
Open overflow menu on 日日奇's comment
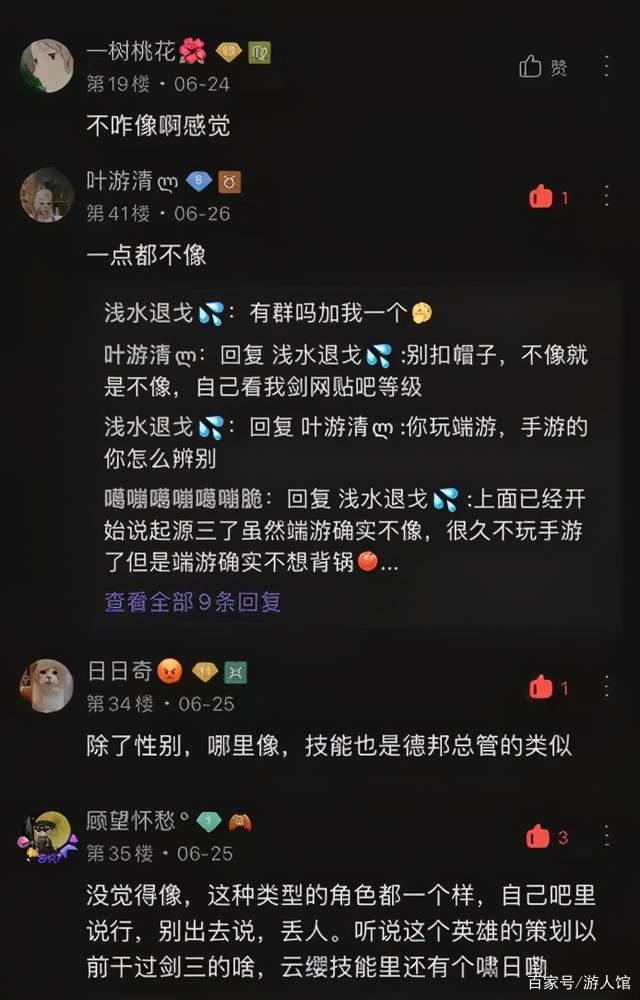click(606, 687)
